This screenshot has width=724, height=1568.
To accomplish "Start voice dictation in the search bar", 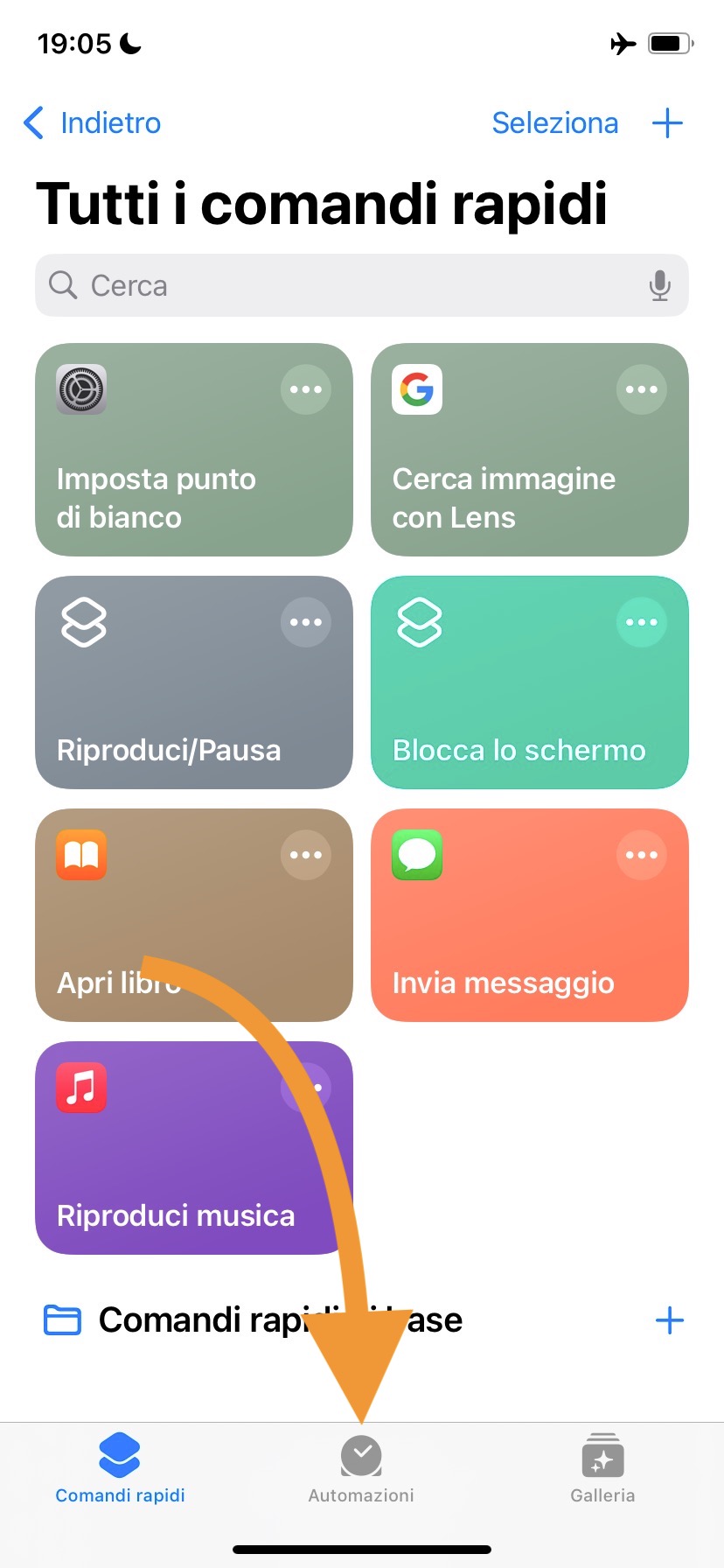I will (660, 285).
